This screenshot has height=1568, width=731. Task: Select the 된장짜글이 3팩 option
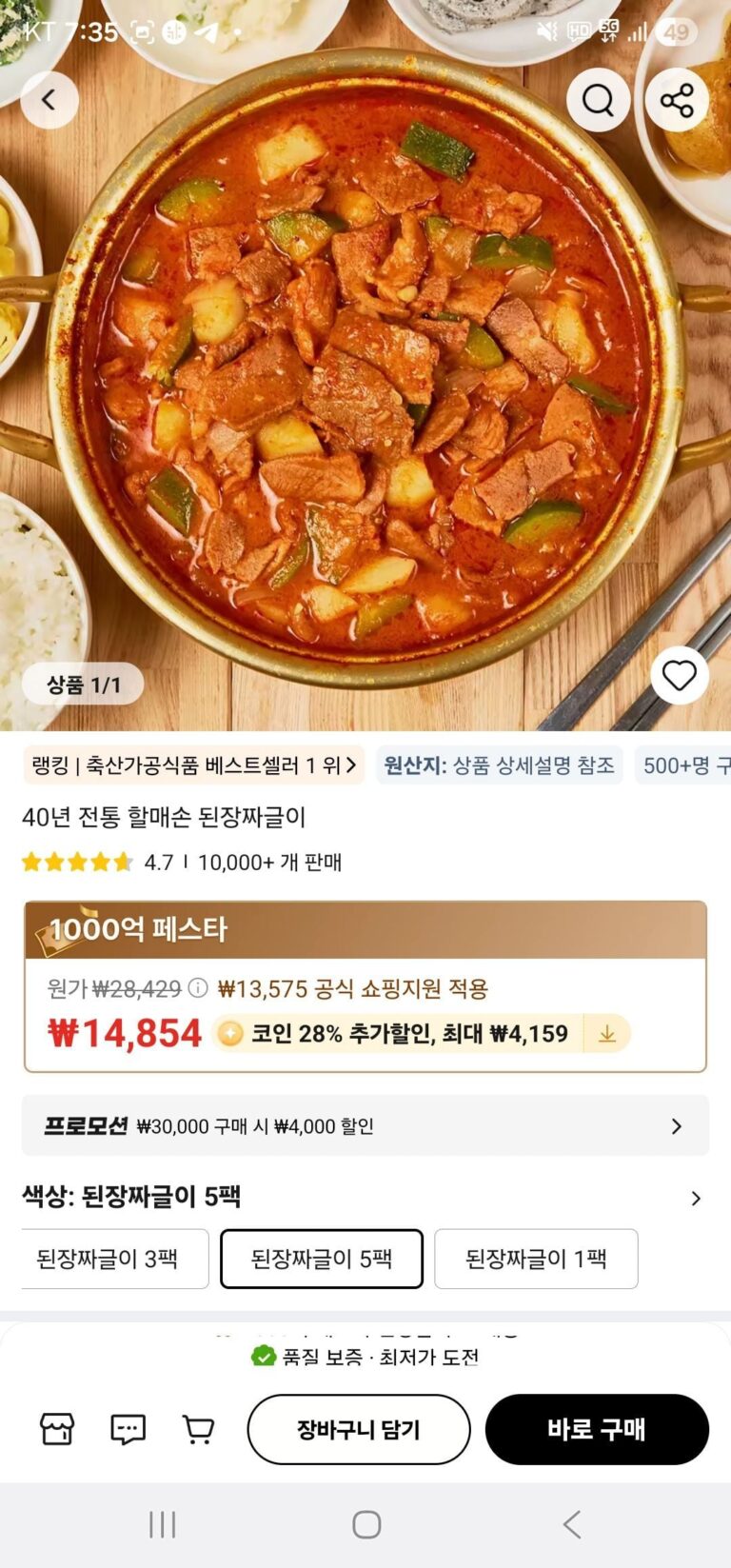[110, 1259]
